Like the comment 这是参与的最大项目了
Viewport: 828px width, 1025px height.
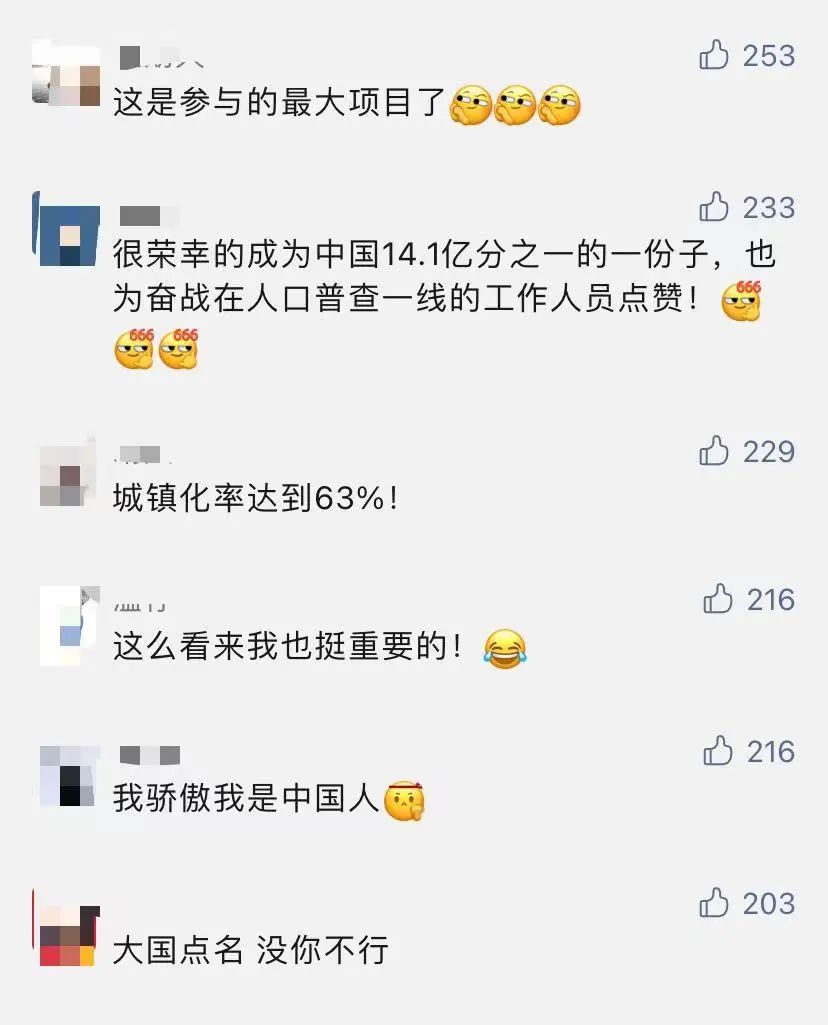(x=714, y=54)
